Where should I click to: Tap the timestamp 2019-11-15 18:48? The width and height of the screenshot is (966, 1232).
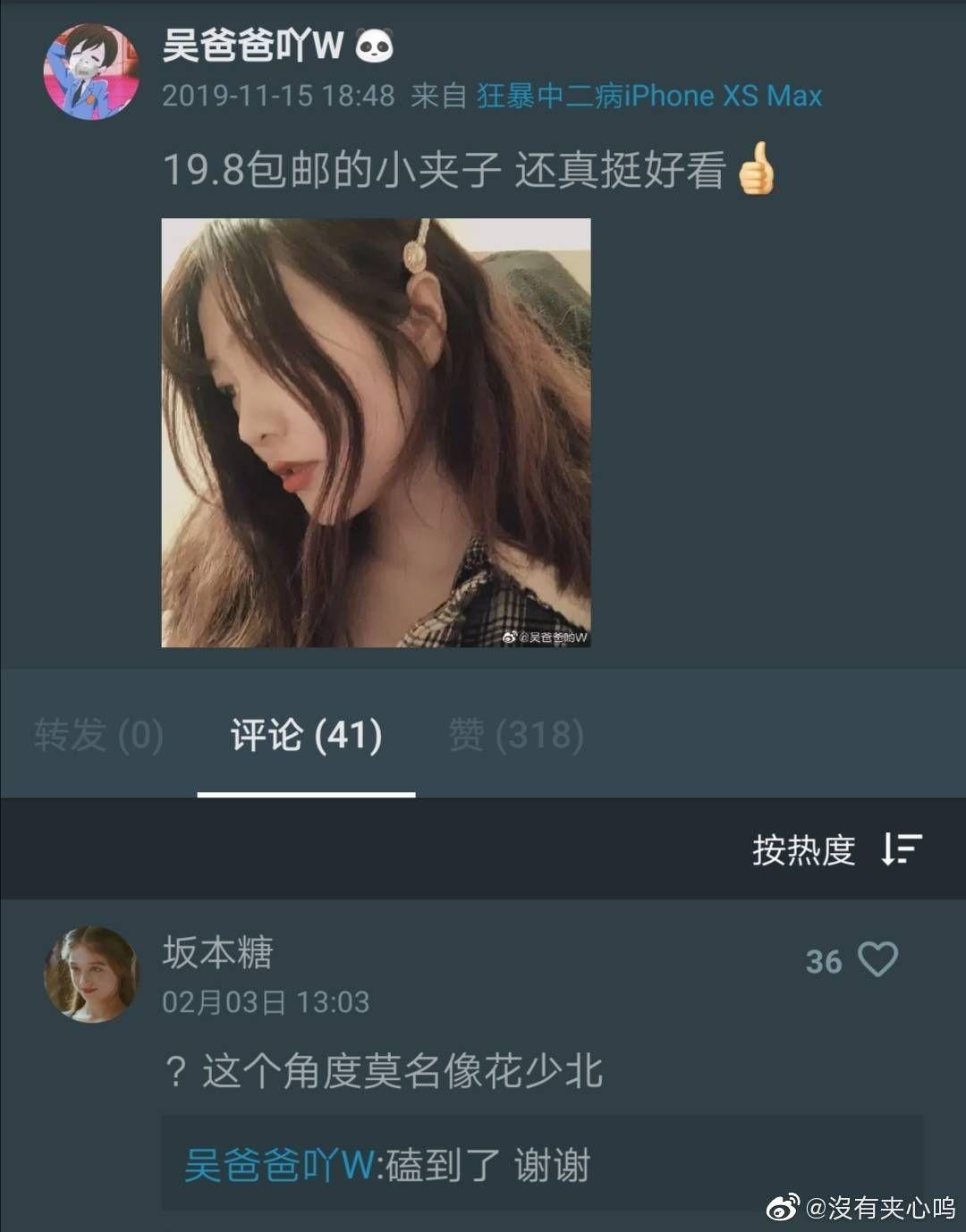click(281, 97)
